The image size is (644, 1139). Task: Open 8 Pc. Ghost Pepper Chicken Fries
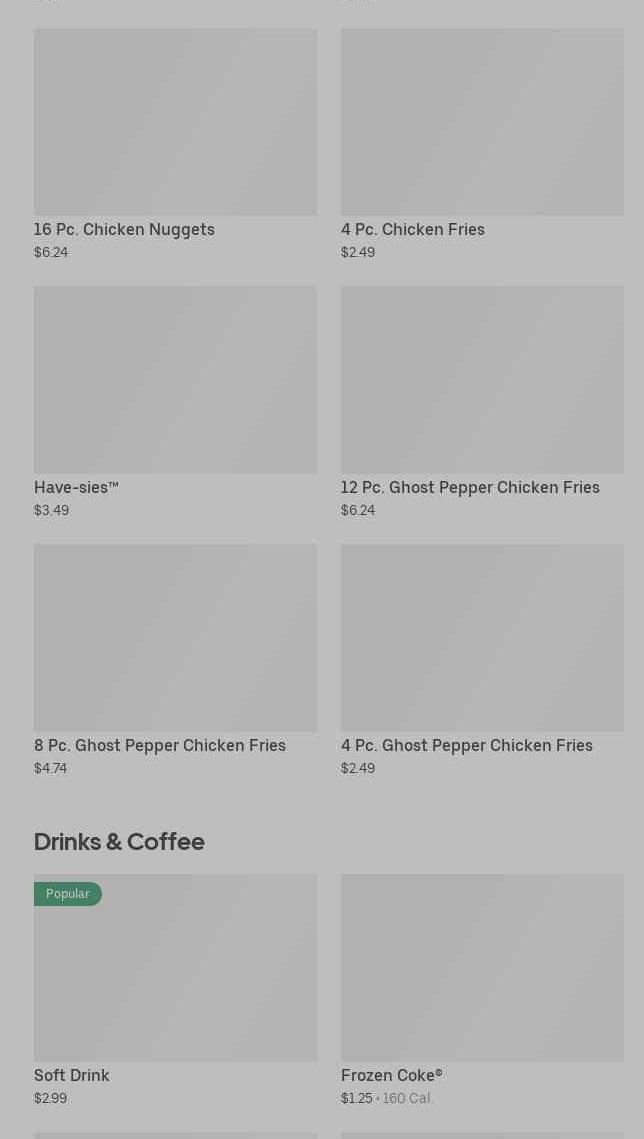point(175,660)
